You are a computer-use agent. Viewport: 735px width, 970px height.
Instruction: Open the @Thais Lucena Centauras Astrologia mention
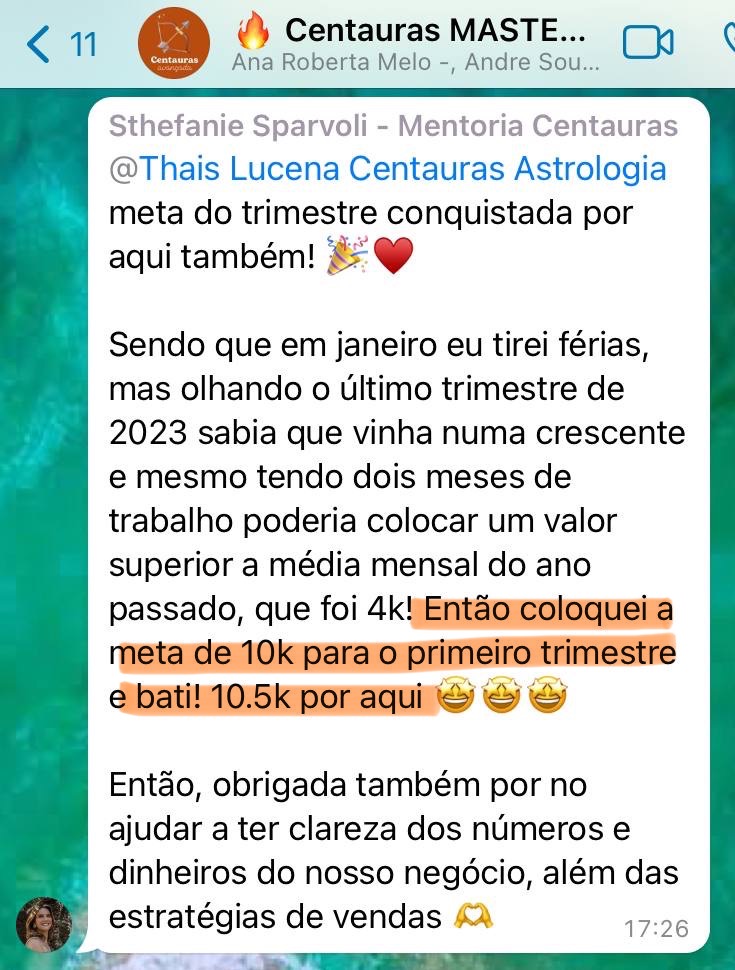click(387, 169)
